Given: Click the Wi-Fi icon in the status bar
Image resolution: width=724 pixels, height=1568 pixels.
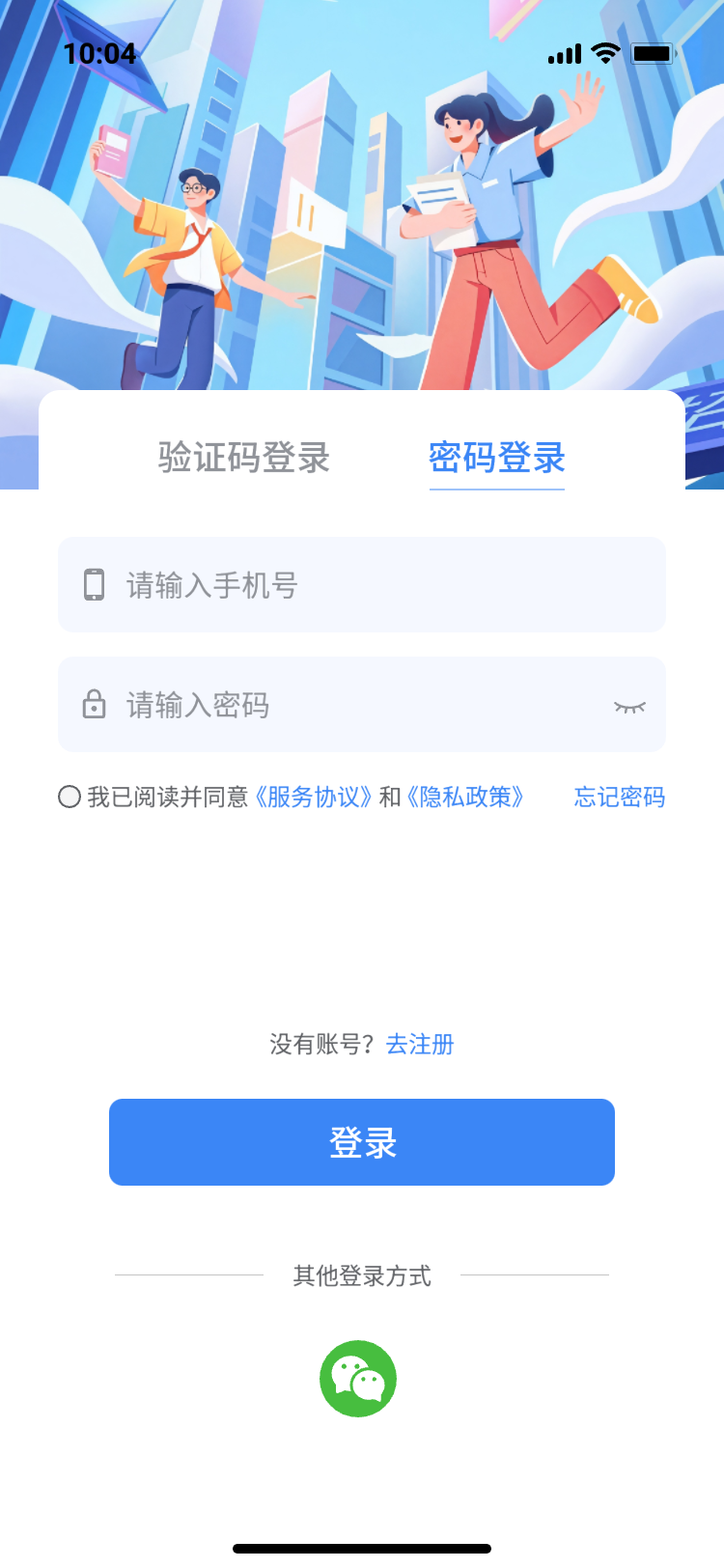Looking at the screenshot, I should 605,54.
